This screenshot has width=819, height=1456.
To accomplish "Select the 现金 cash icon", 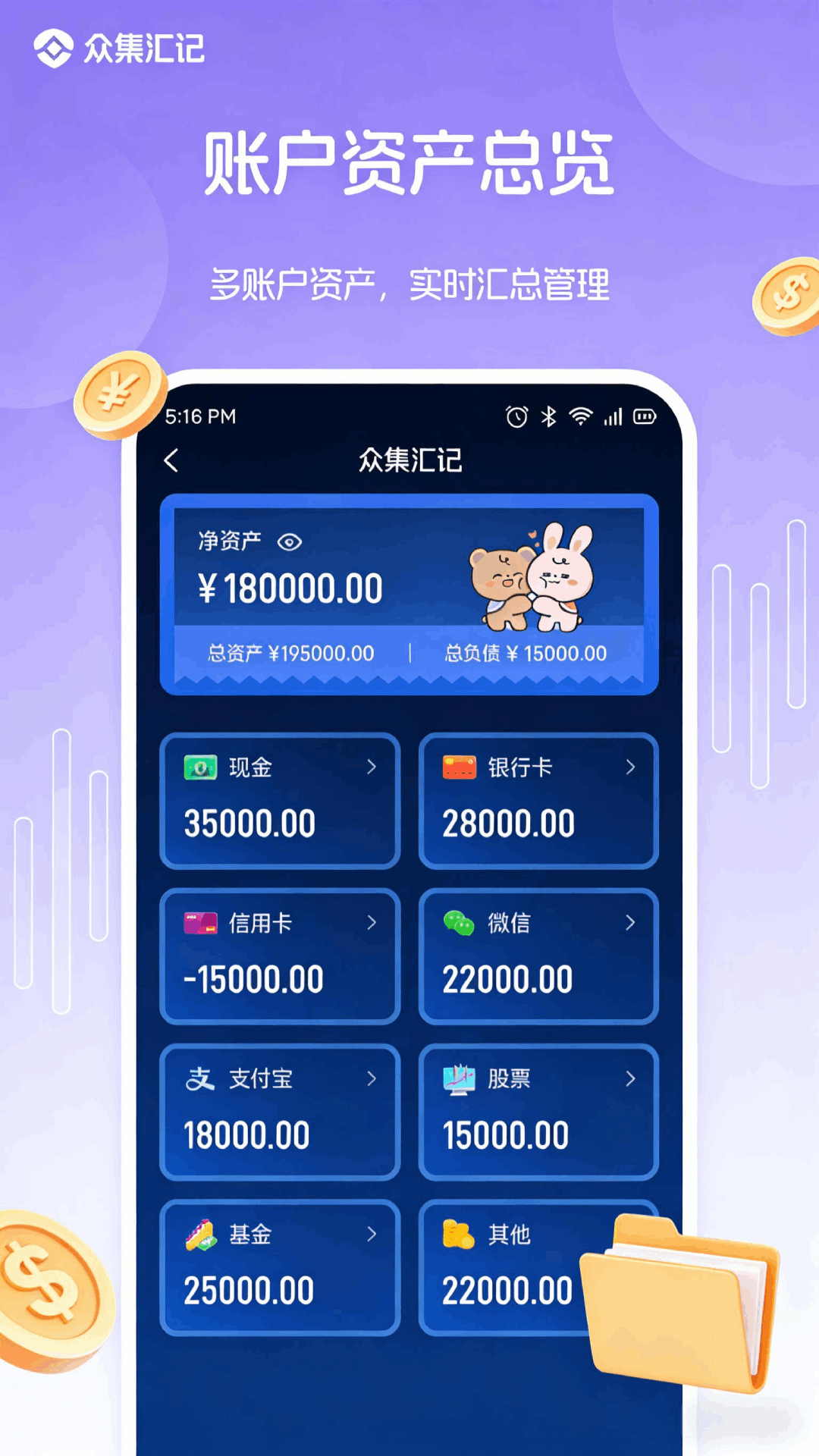I will tap(202, 767).
